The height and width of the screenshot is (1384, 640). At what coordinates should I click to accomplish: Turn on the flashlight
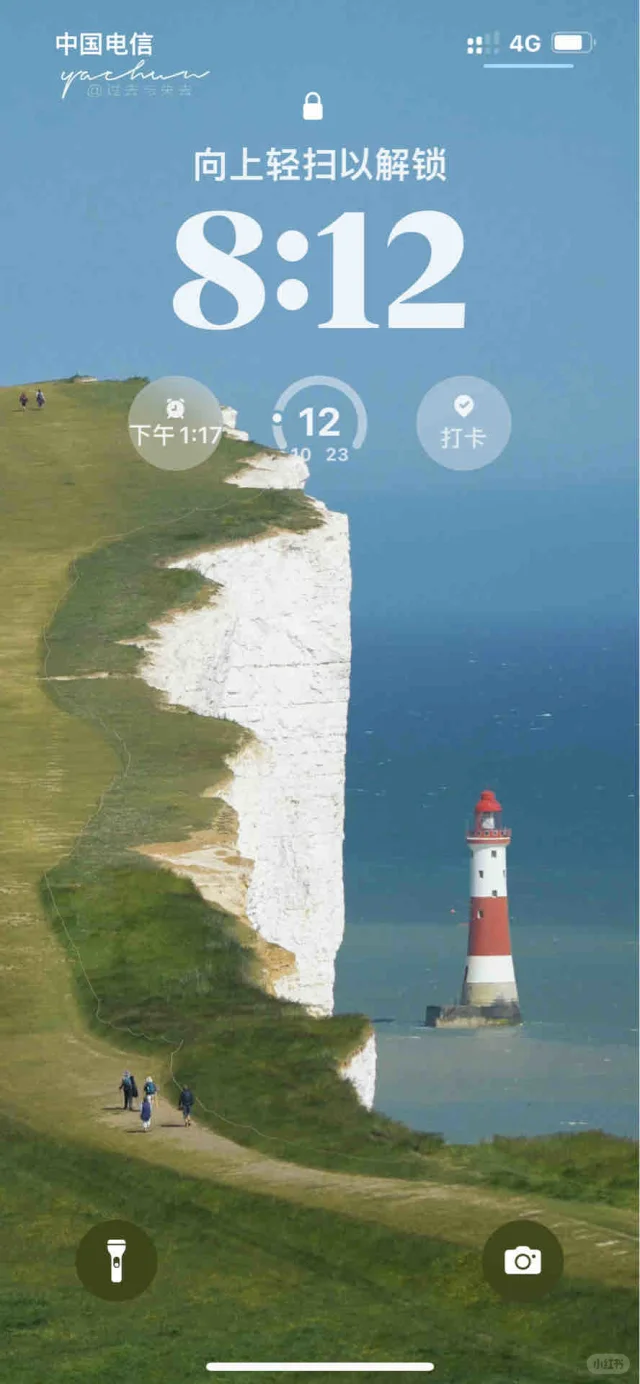116,1260
